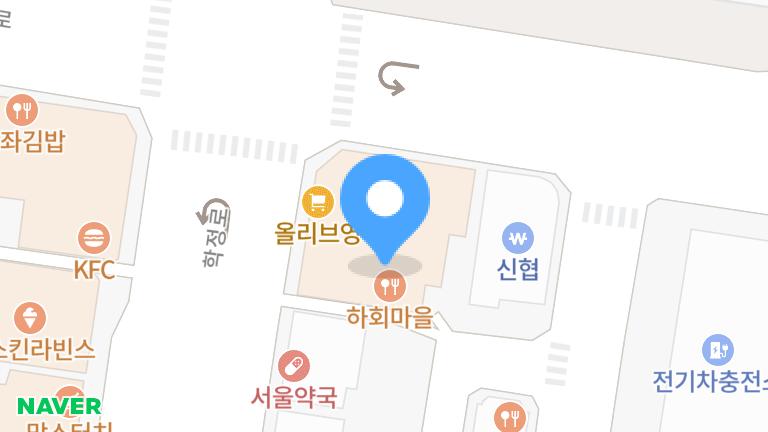Select the 신협 bank marker

pyautogui.click(x=518, y=238)
